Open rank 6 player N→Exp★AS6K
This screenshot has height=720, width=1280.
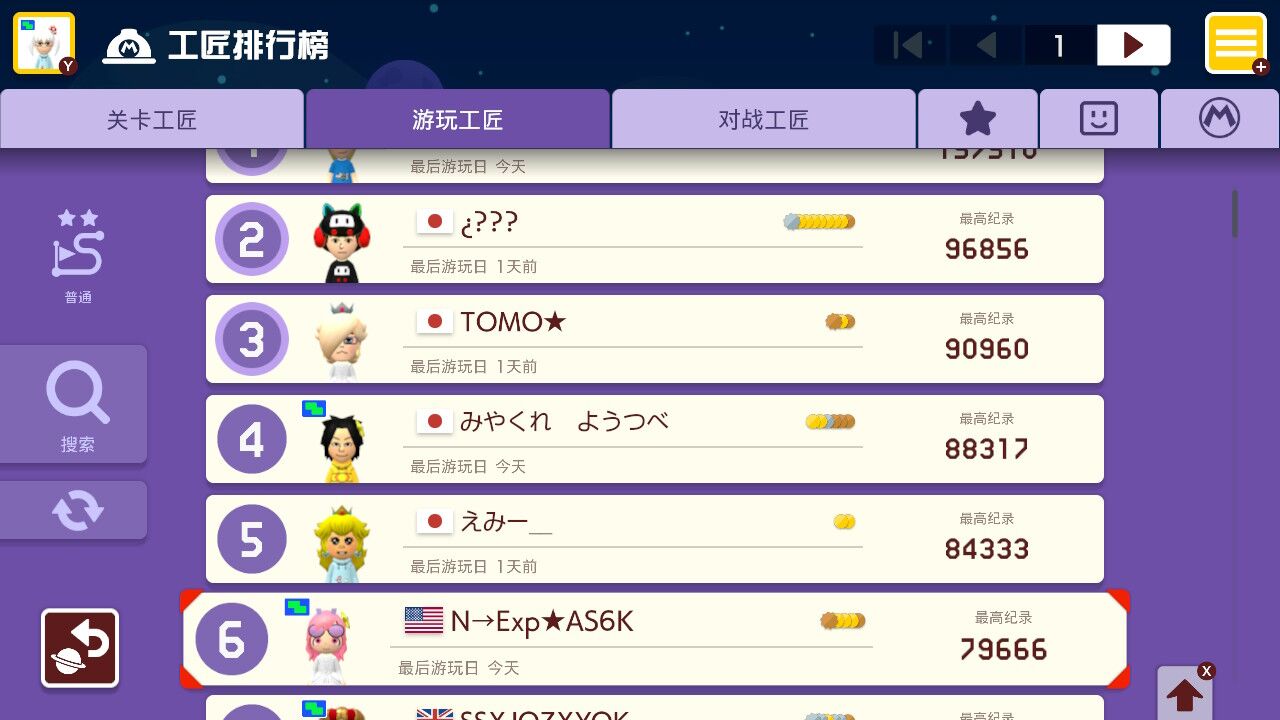pyautogui.click(x=654, y=639)
